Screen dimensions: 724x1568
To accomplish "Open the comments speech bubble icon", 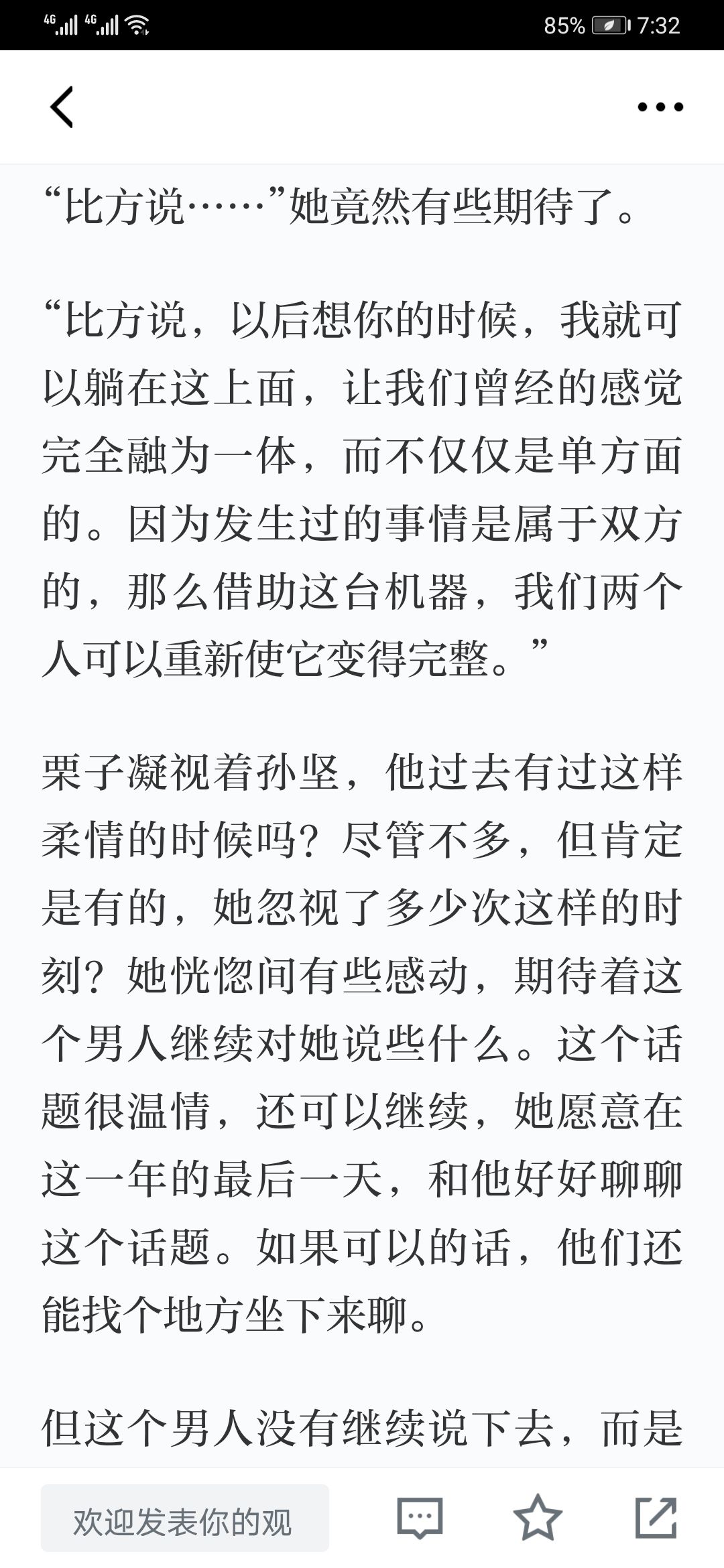I will coord(420,1518).
